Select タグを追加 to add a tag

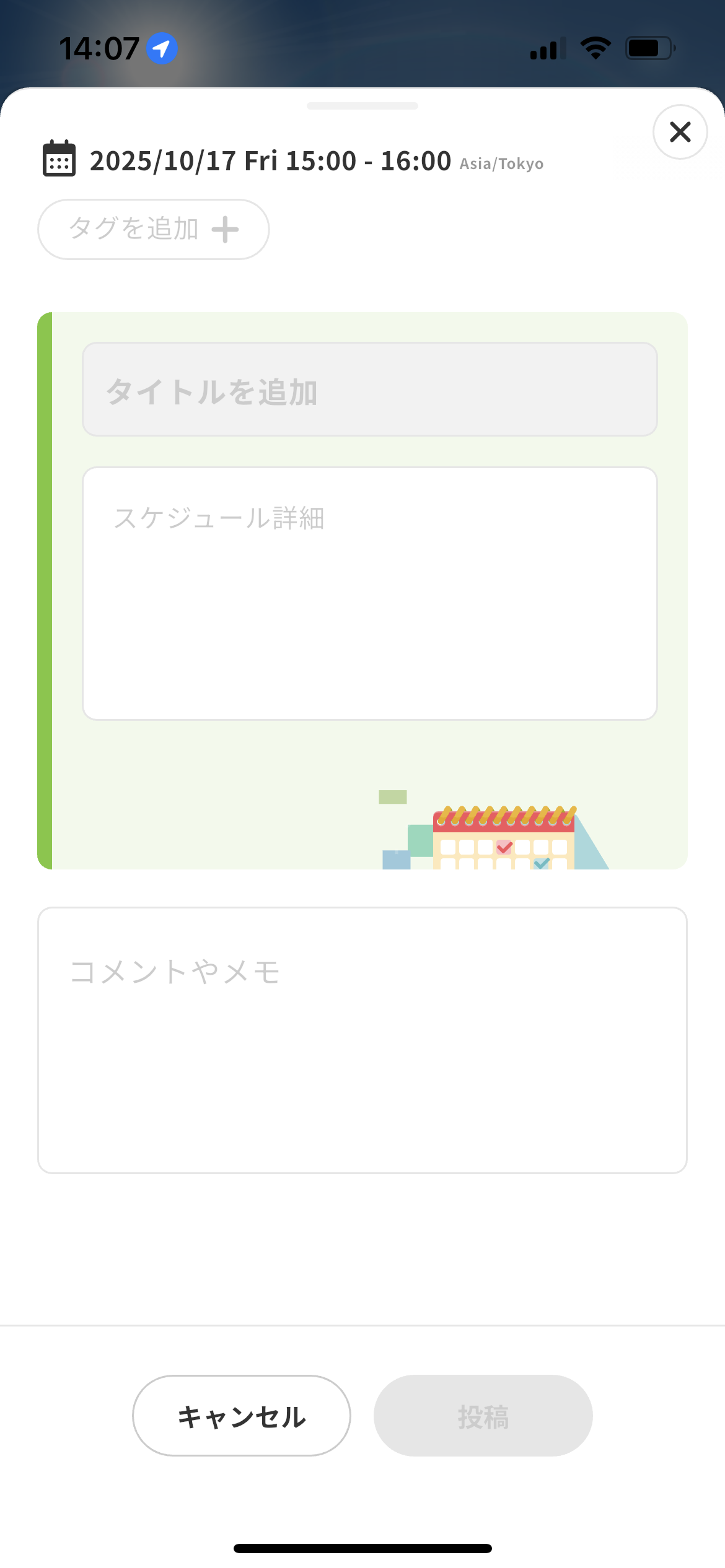(x=154, y=229)
